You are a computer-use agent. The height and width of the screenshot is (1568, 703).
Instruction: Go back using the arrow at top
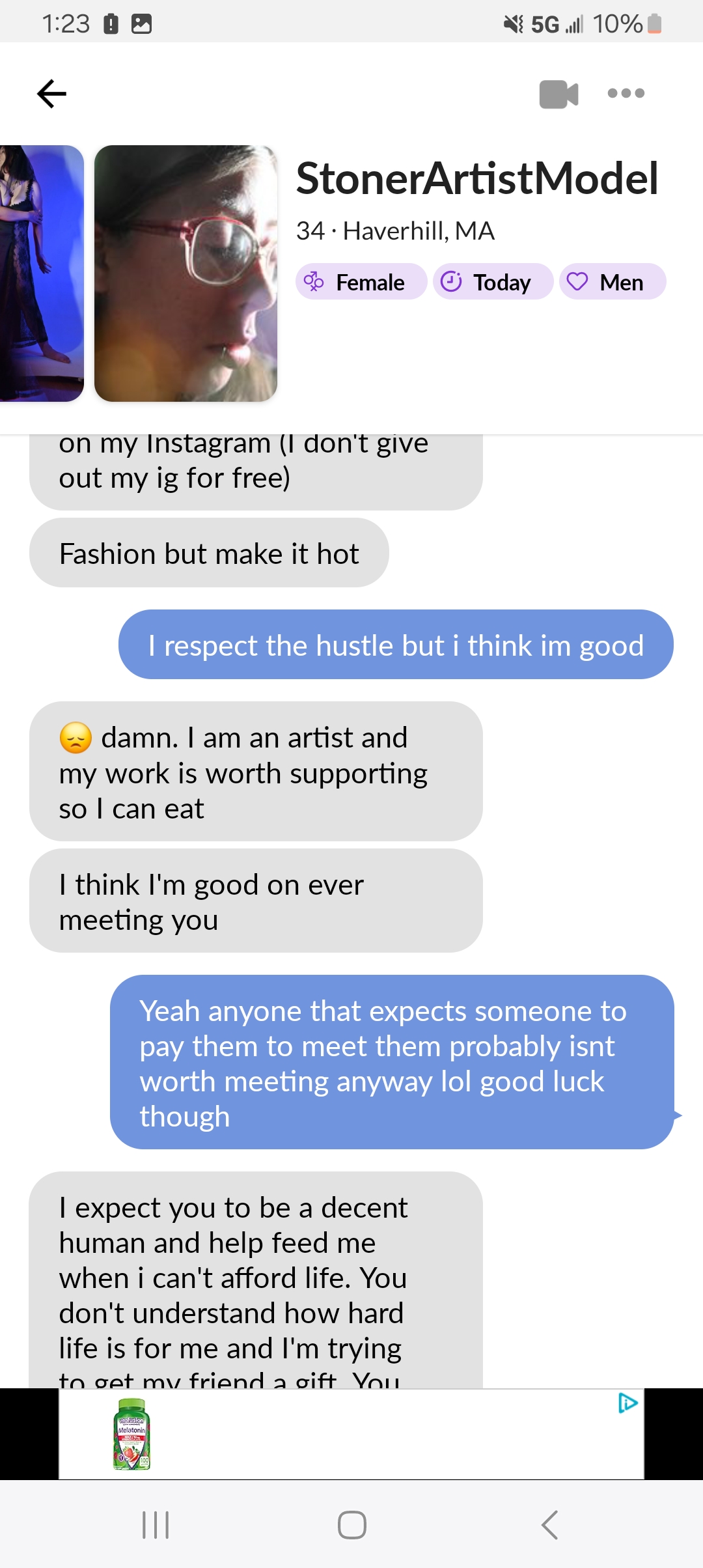coord(52,94)
